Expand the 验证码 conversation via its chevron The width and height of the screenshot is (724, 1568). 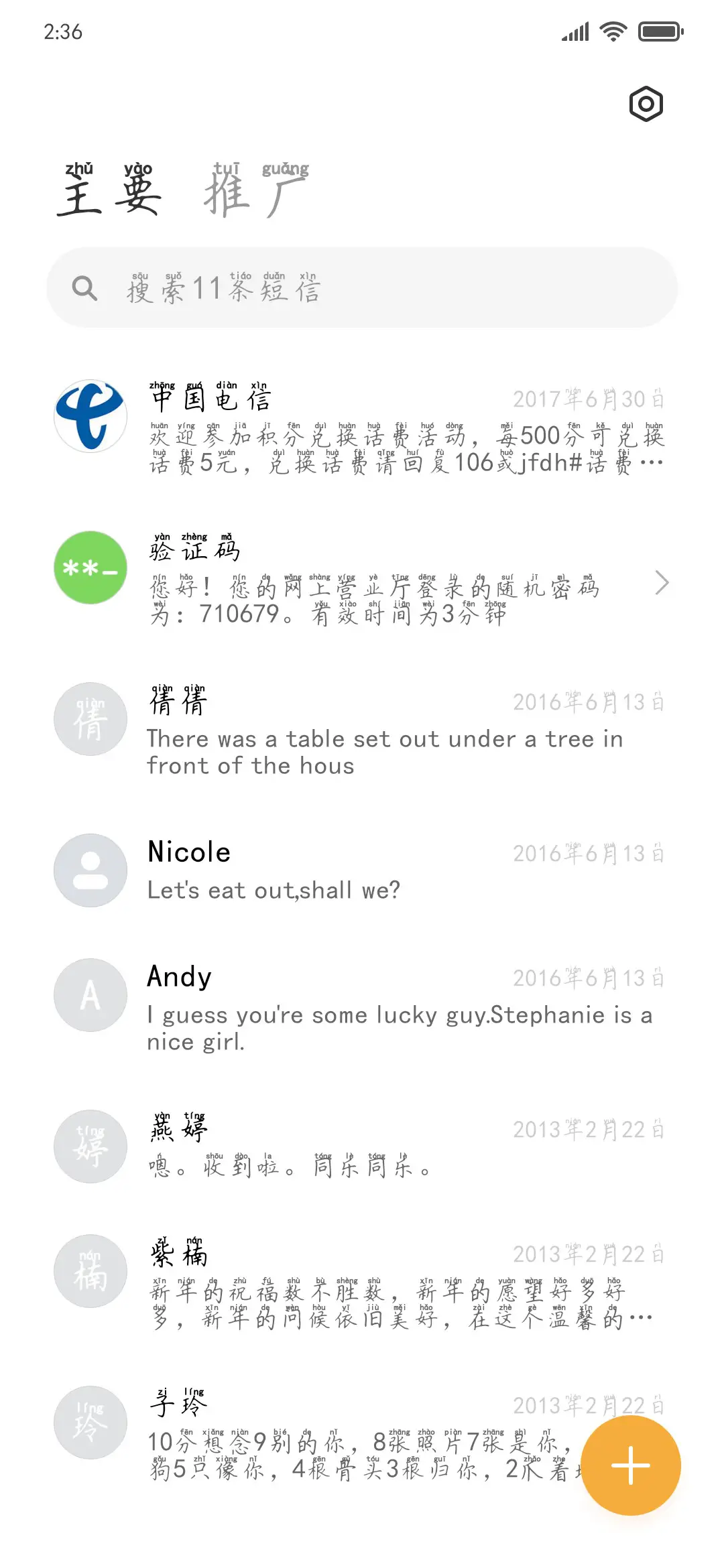click(662, 582)
